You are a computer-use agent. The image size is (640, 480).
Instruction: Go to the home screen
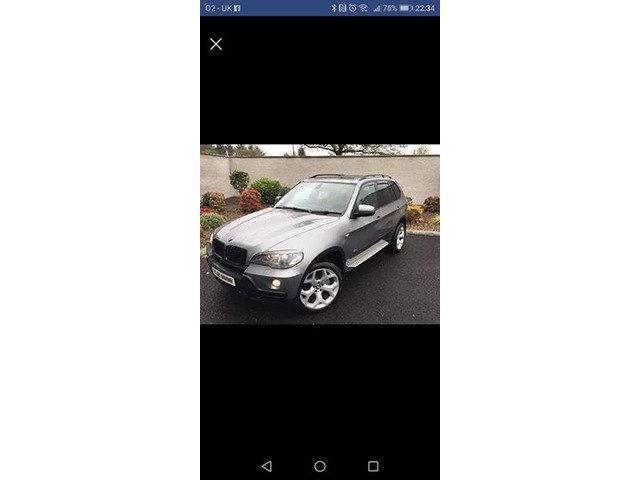click(320, 466)
